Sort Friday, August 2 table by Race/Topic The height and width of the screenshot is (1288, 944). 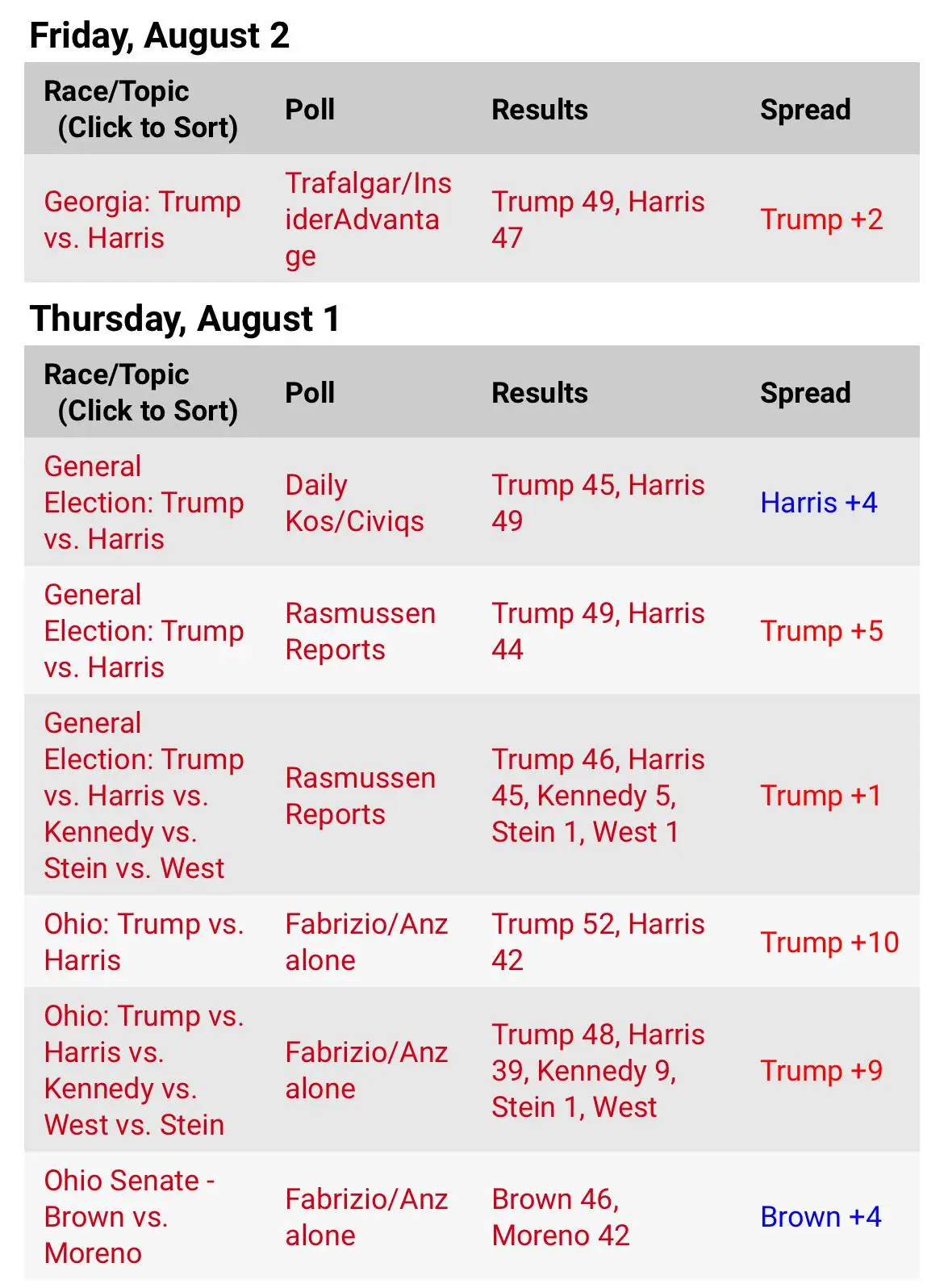tap(140, 109)
